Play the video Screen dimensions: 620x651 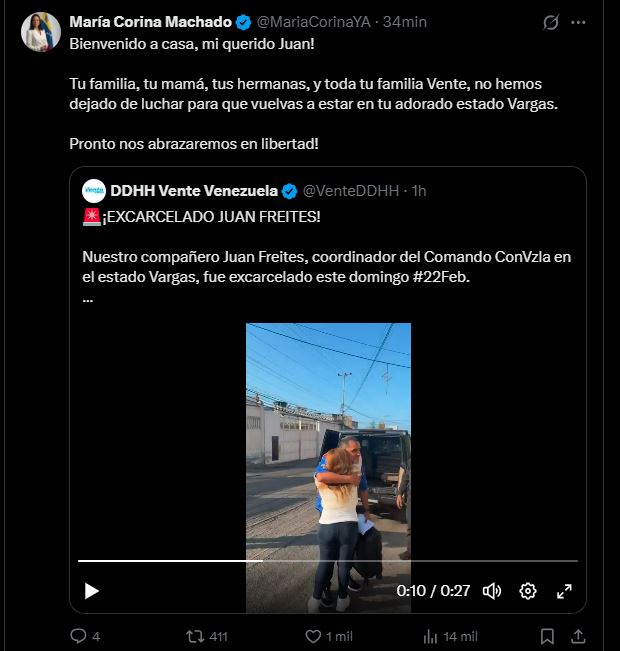(x=92, y=590)
